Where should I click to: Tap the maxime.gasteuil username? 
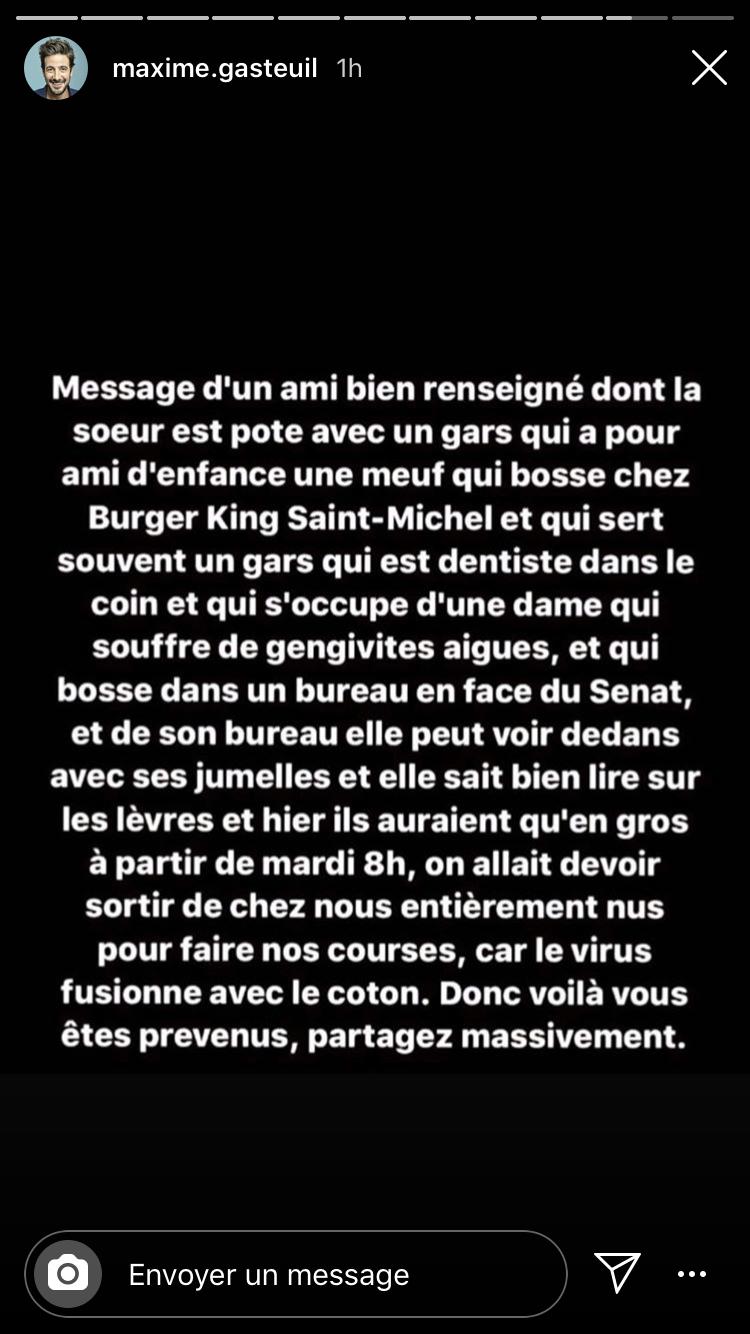[215, 68]
